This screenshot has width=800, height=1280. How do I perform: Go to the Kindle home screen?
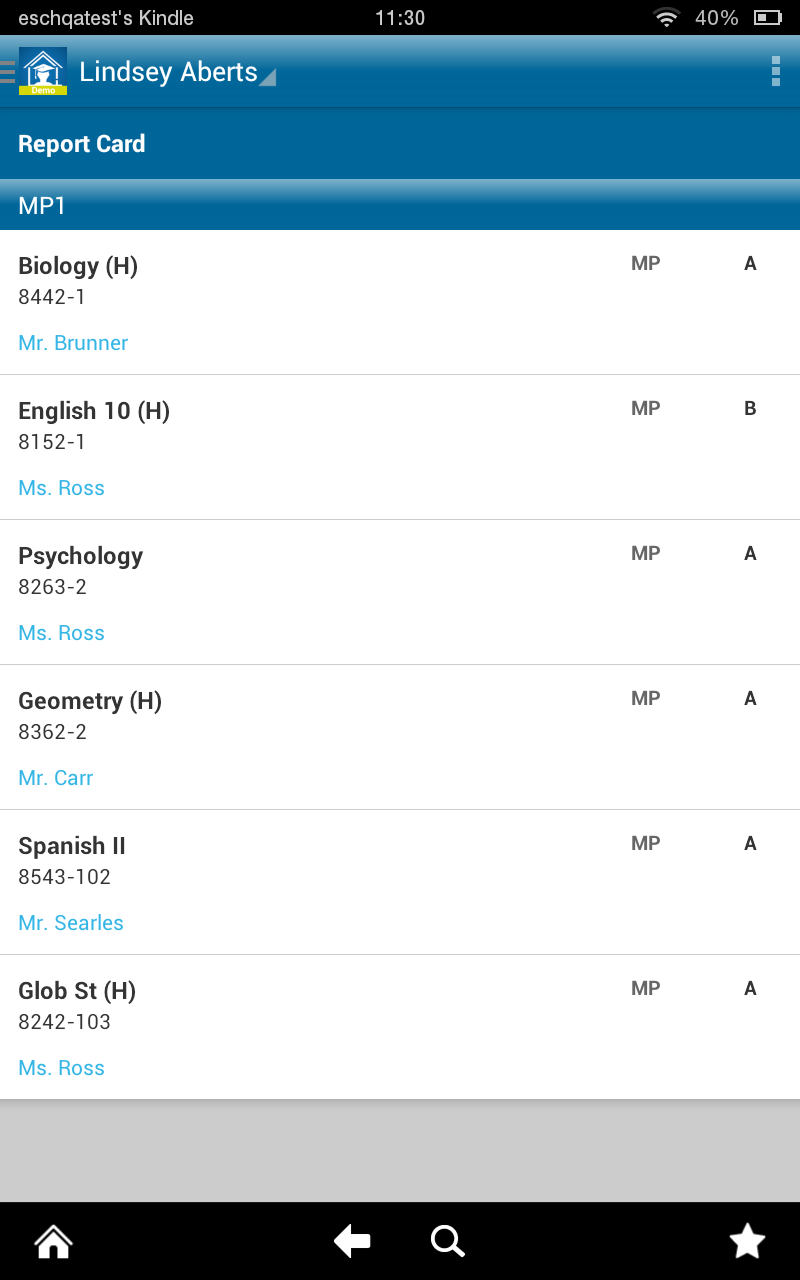tap(53, 1242)
